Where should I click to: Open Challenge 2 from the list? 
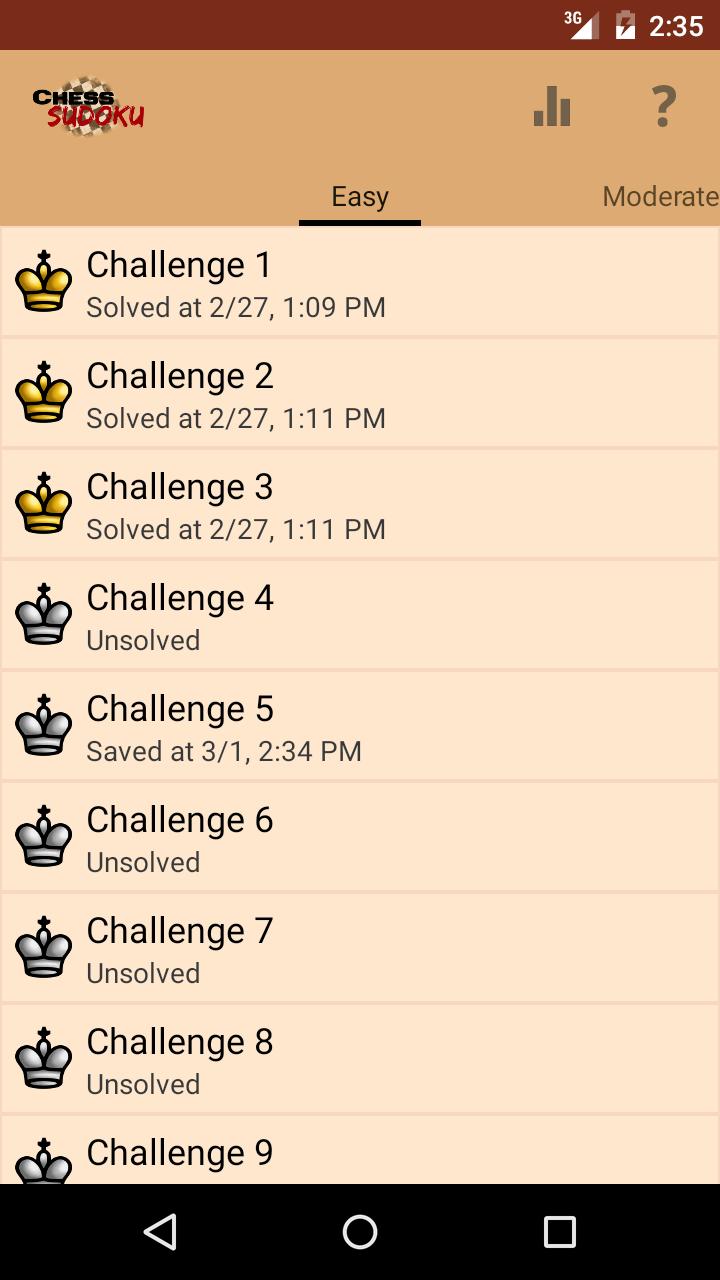(x=360, y=392)
